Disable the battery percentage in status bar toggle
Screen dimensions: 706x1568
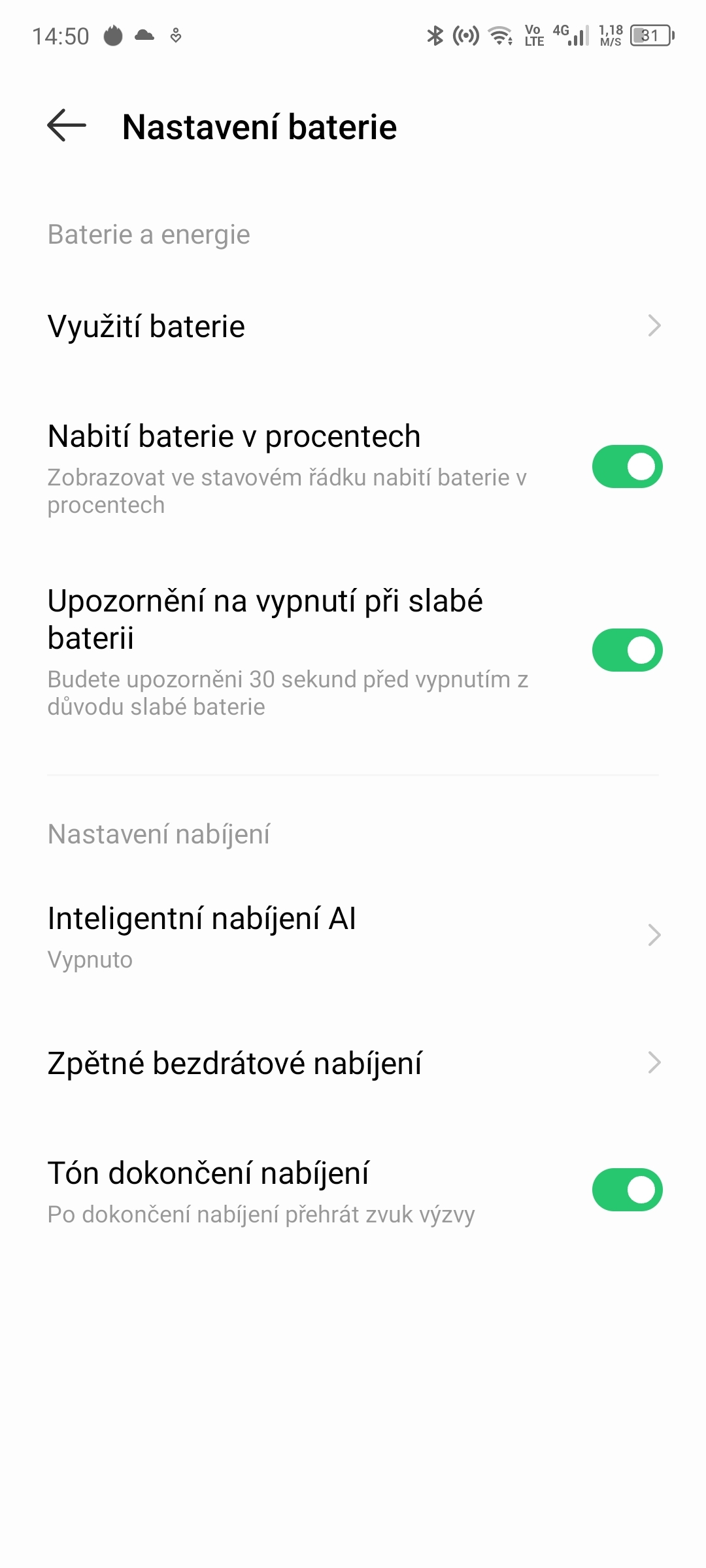(626, 465)
